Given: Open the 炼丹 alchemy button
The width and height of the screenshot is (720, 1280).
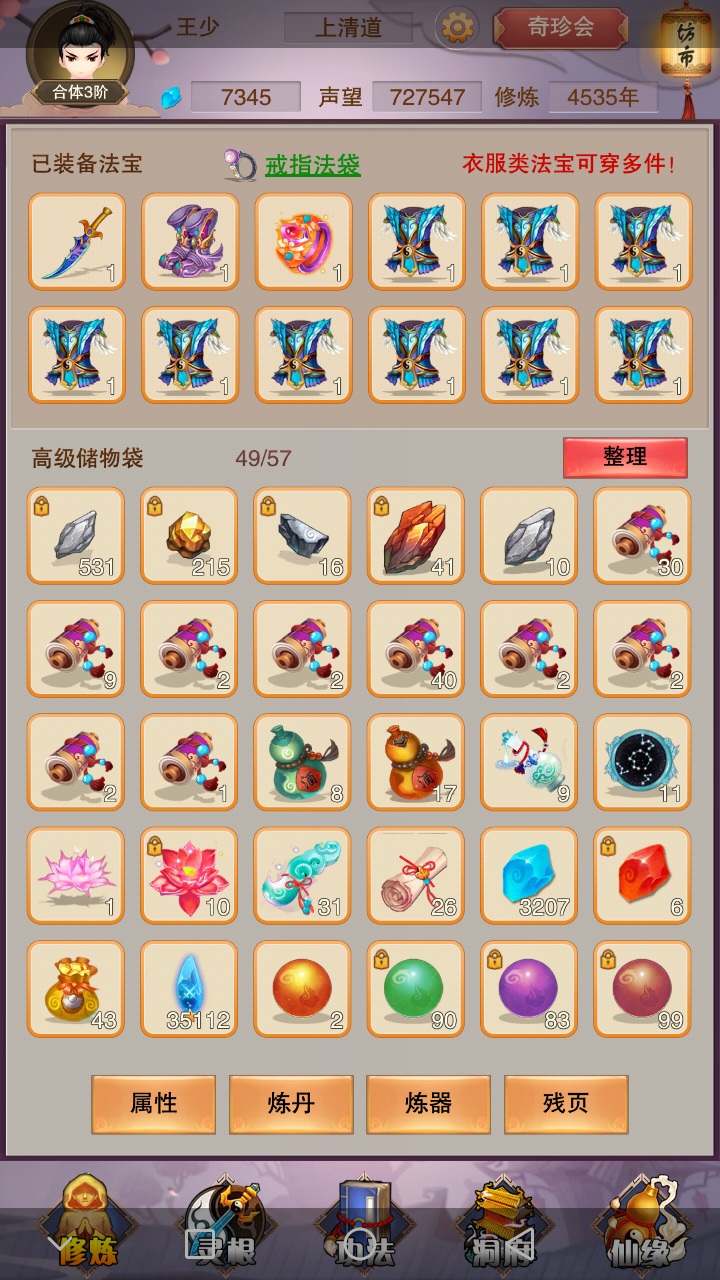Looking at the screenshot, I should (x=291, y=1103).
